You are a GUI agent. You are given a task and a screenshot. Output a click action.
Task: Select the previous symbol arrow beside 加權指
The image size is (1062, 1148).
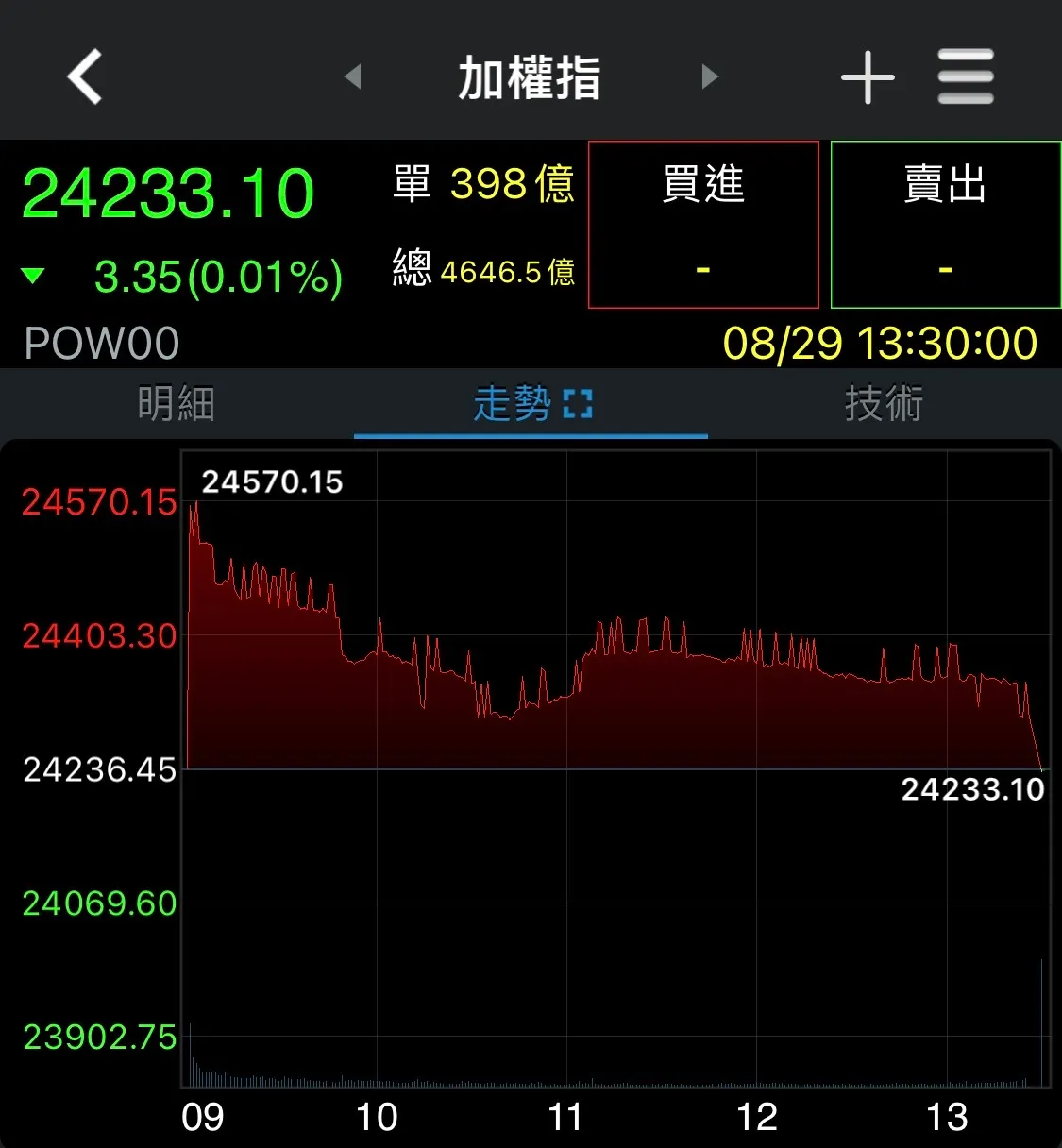click(x=352, y=77)
